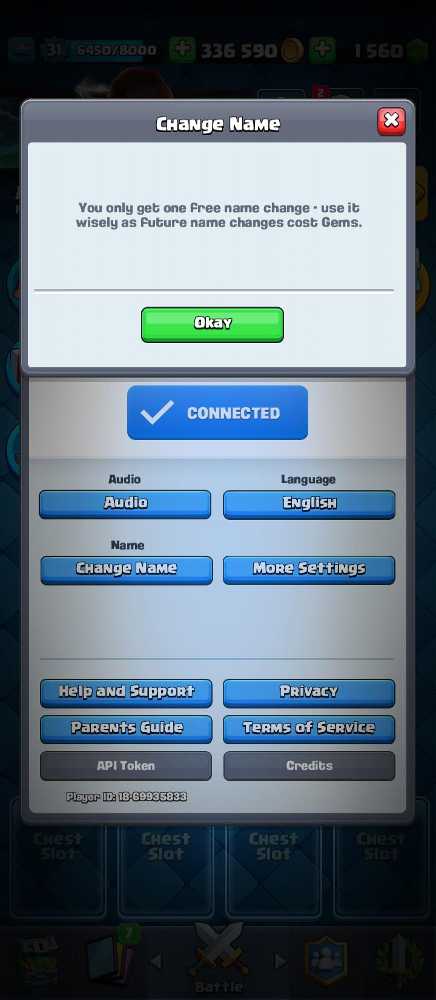Change language from English

pyautogui.click(x=309, y=504)
